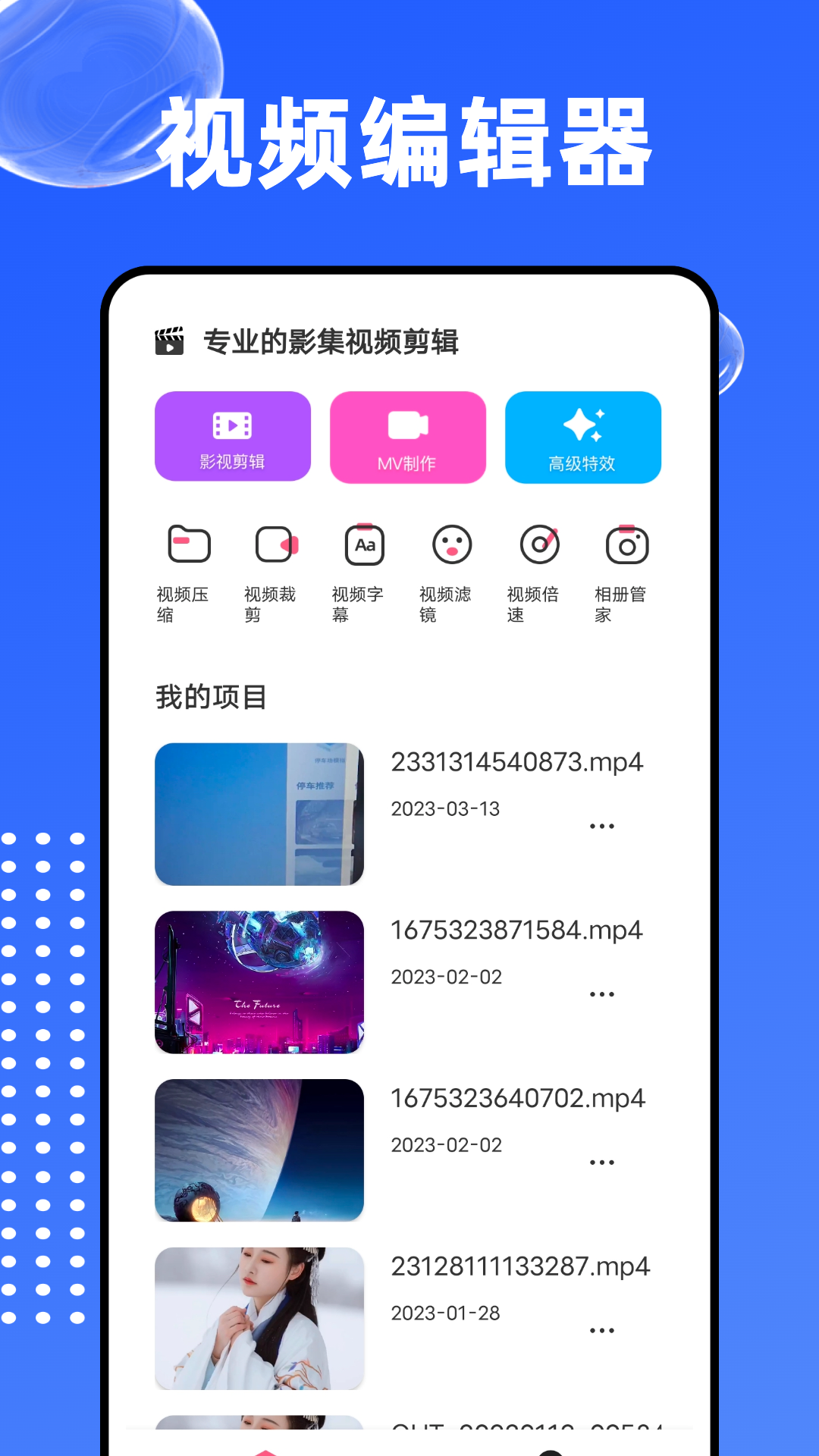Open the MV制作 feature
The width and height of the screenshot is (819, 1456).
[407, 437]
